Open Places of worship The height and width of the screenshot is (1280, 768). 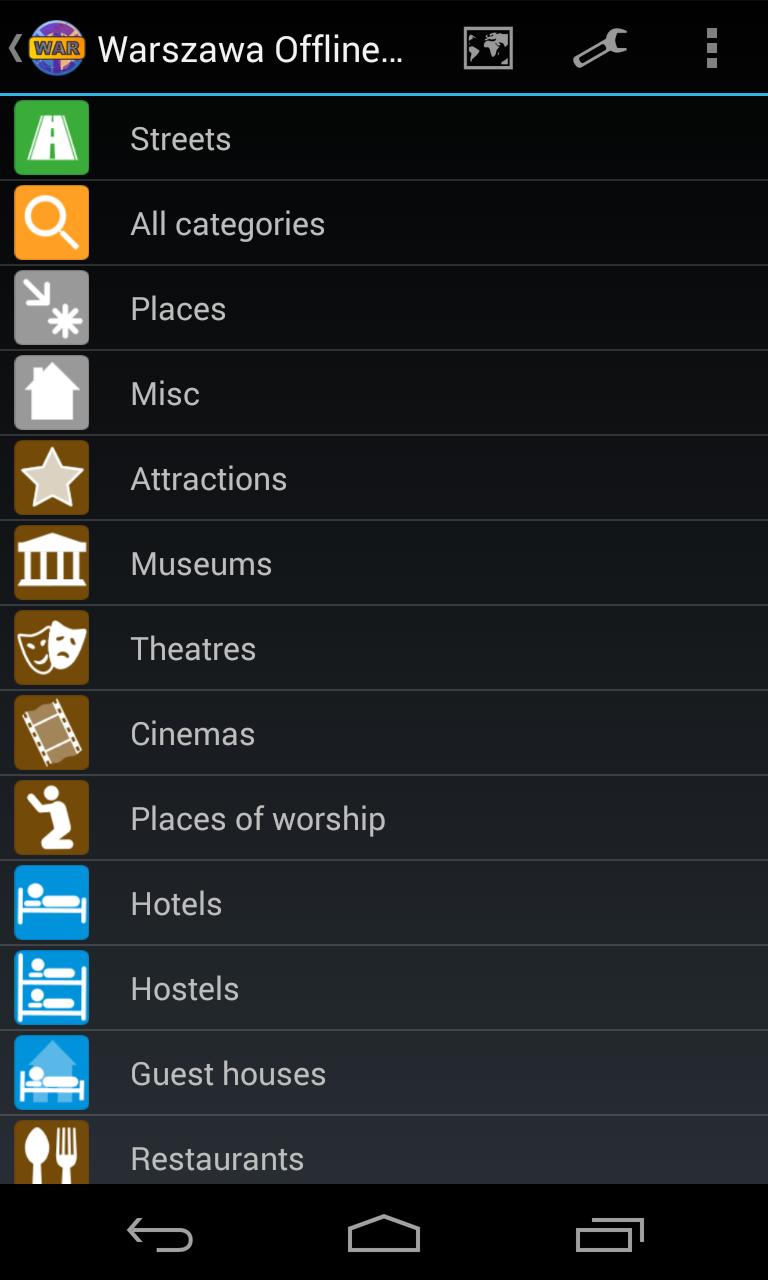[x=384, y=818]
